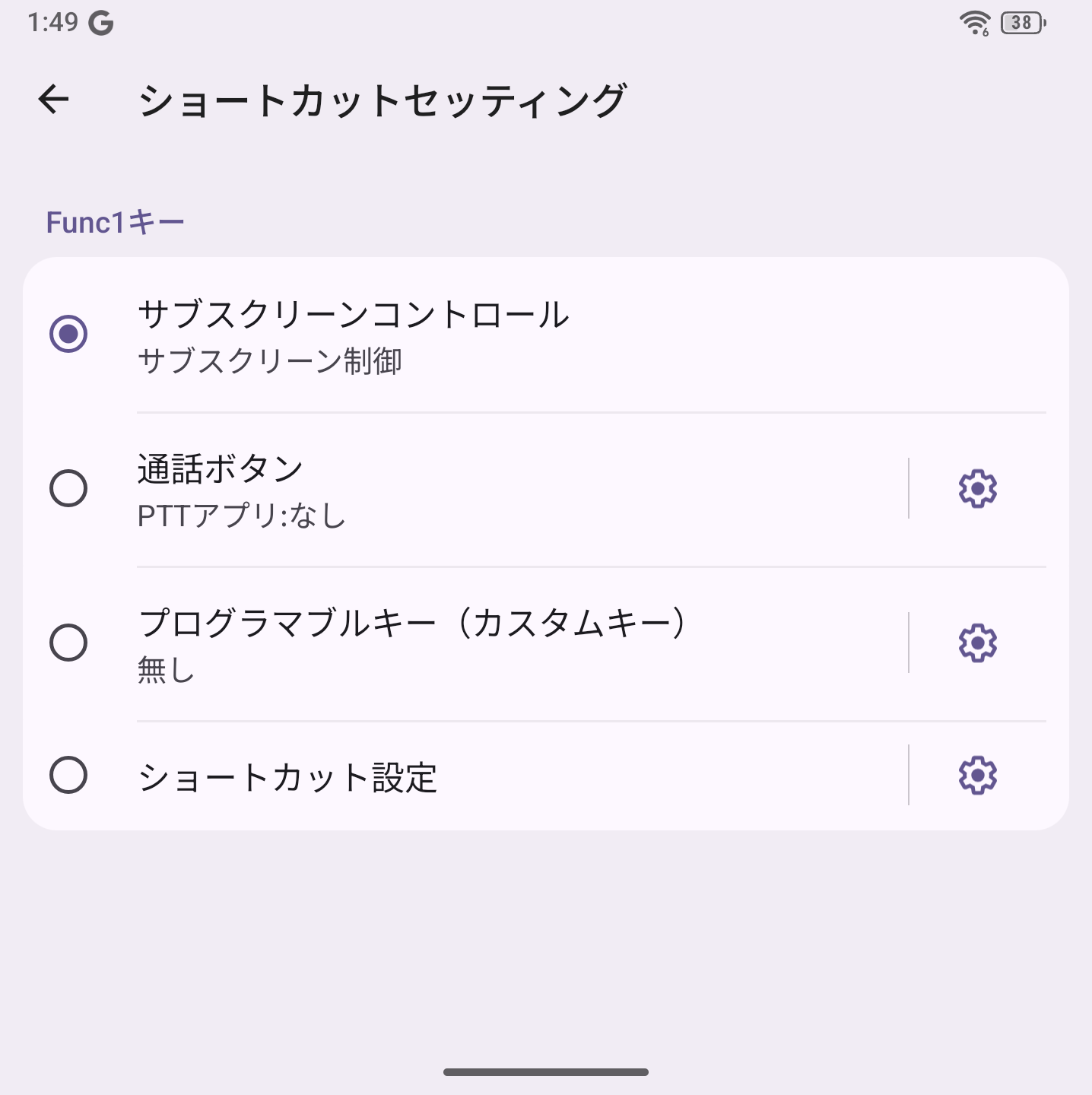This screenshot has width=1092, height=1095.
Task: Open settings gear for 通話ボタン
Action: pos(977,488)
